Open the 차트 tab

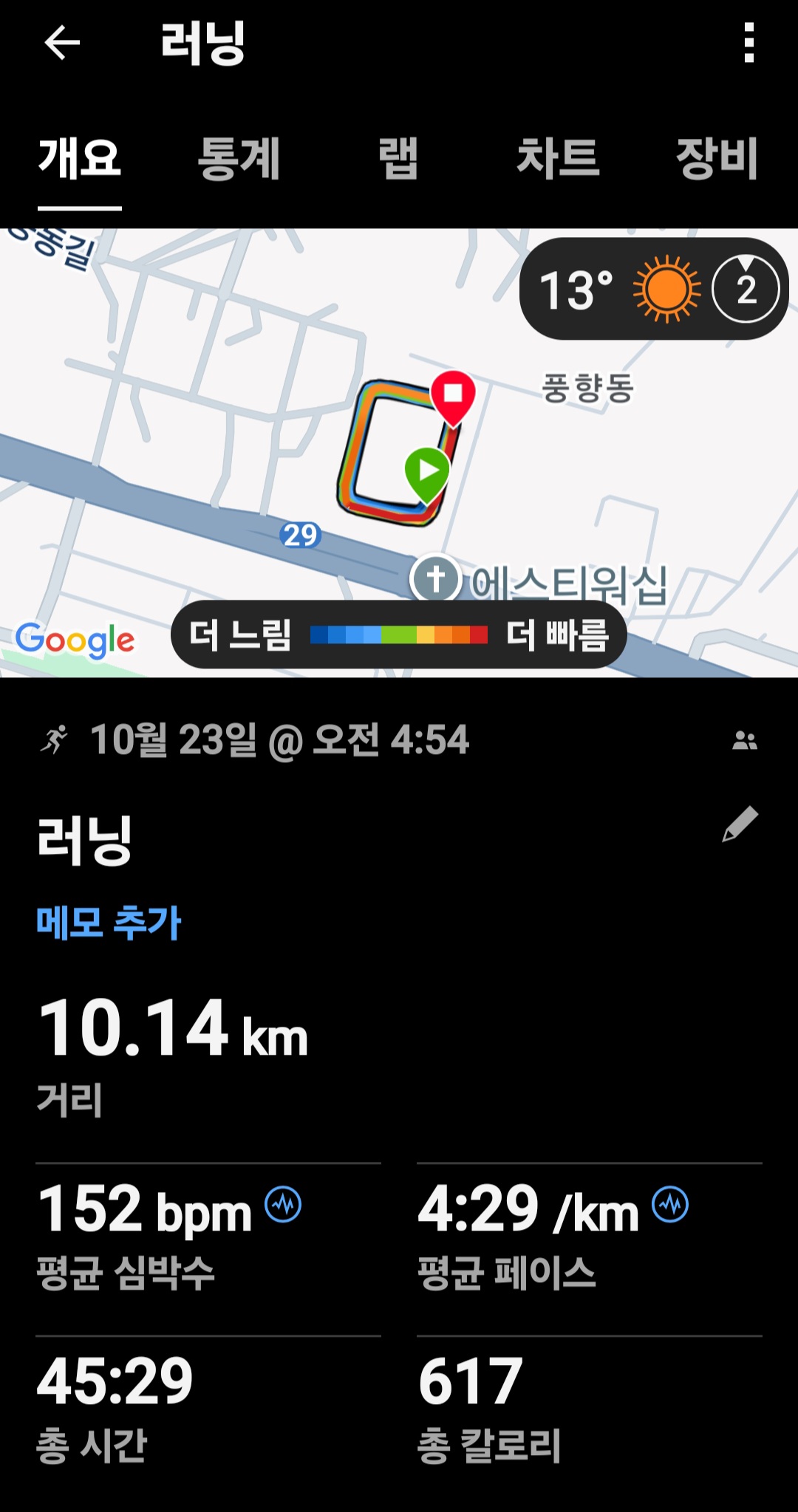(558, 159)
